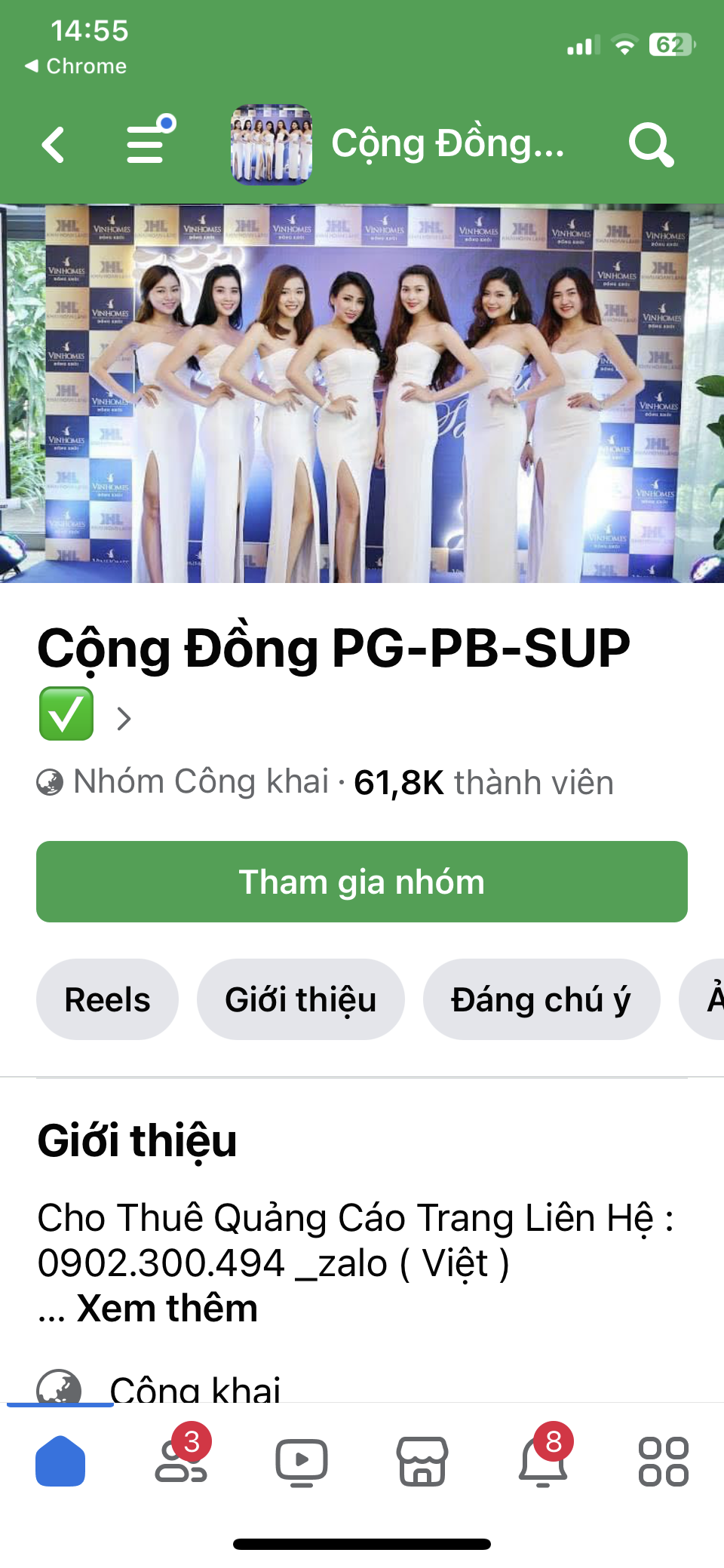Open the Marketplace tab
This screenshot has width=724, height=1568.
coord(422,1462)
